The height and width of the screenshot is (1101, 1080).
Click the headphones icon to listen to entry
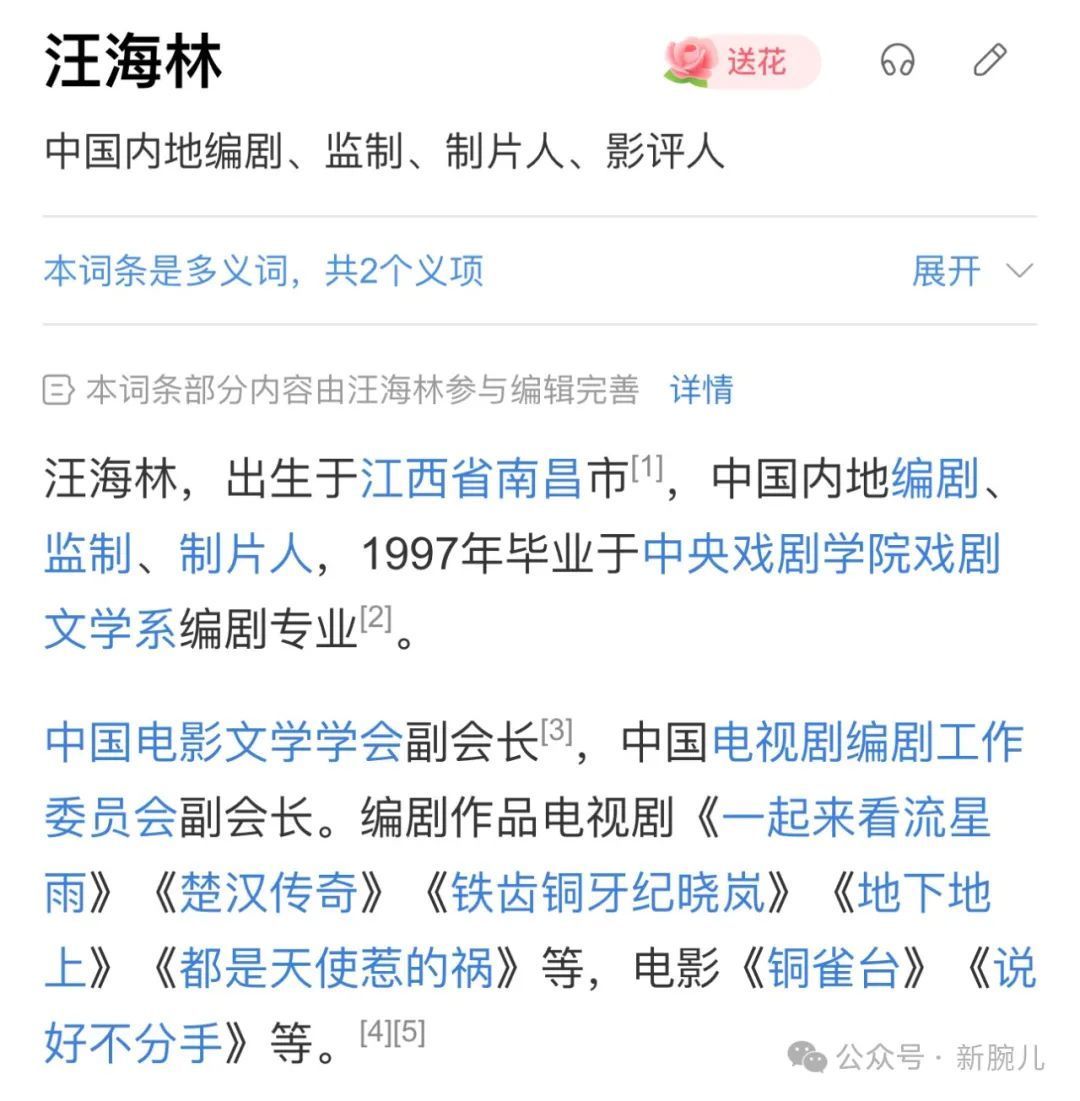click(x=897, y=61)
